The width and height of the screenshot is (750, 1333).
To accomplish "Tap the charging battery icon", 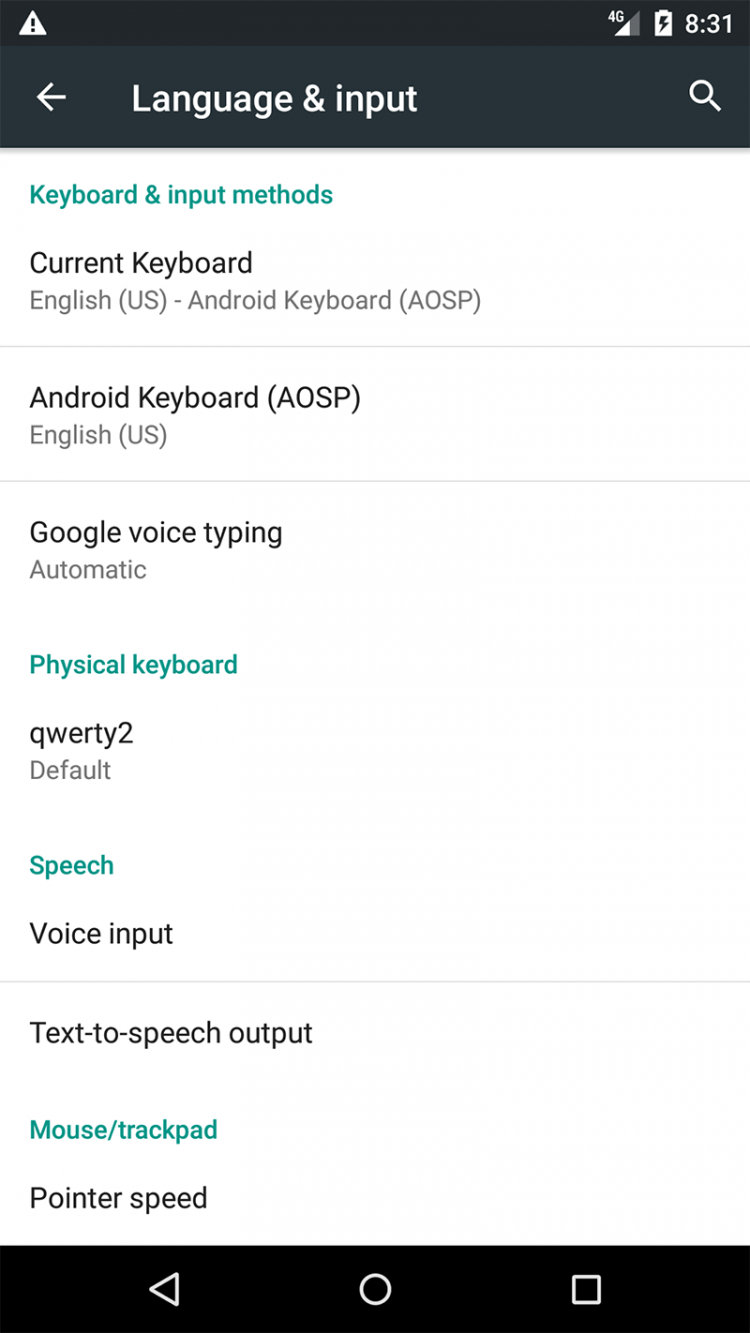I will [x=664, y=21].
